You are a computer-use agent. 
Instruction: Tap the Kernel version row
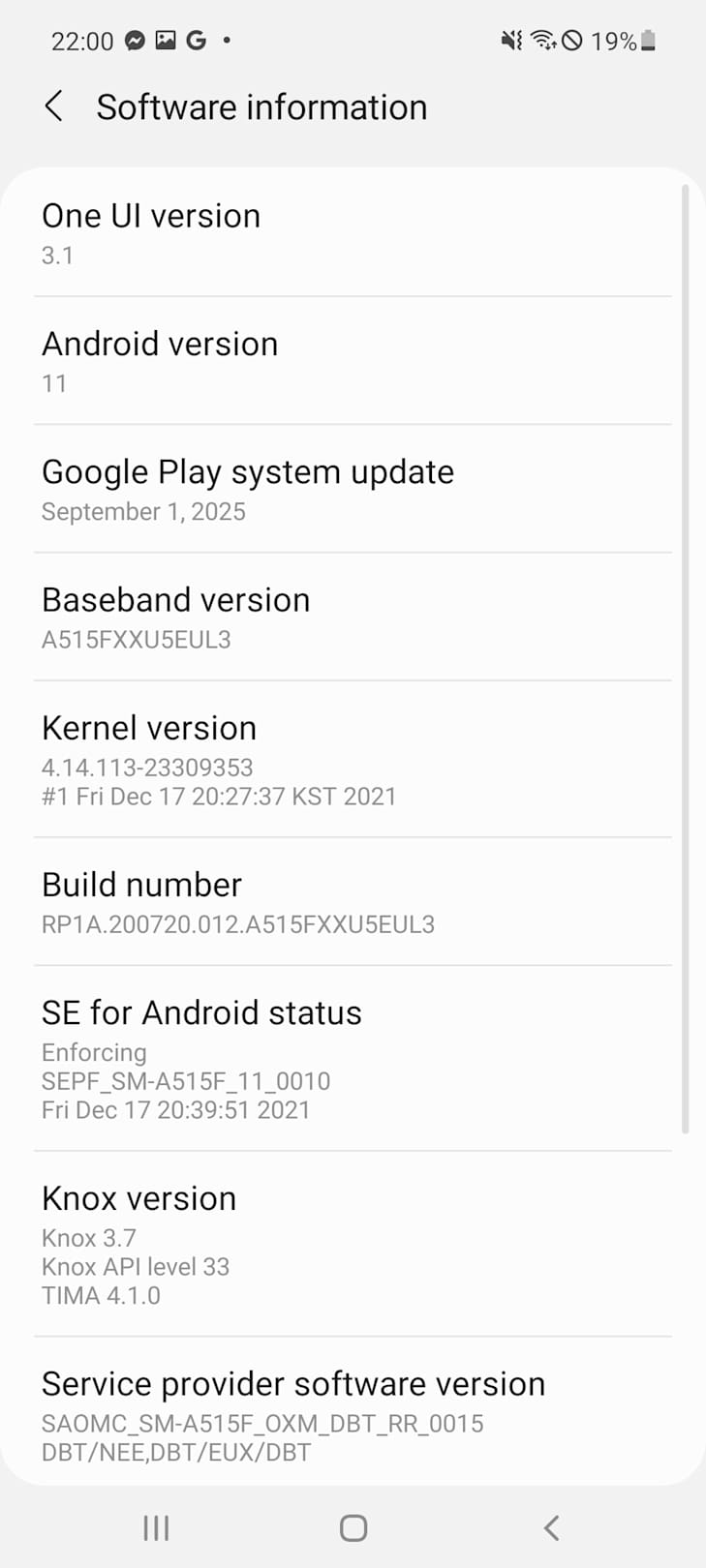pos(353,760)
